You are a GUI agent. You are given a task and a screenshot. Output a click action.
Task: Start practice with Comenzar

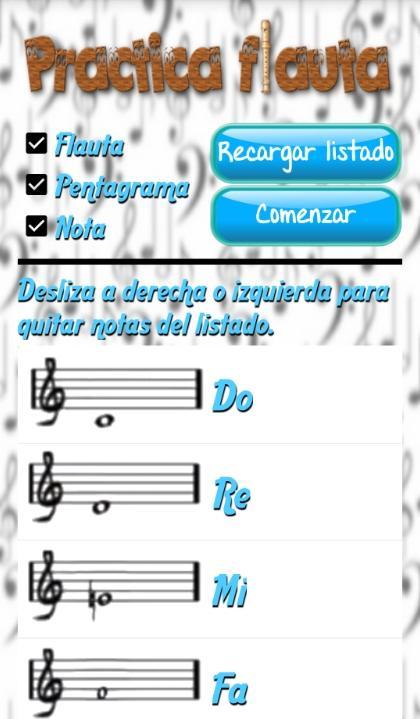tap(305, 216)
